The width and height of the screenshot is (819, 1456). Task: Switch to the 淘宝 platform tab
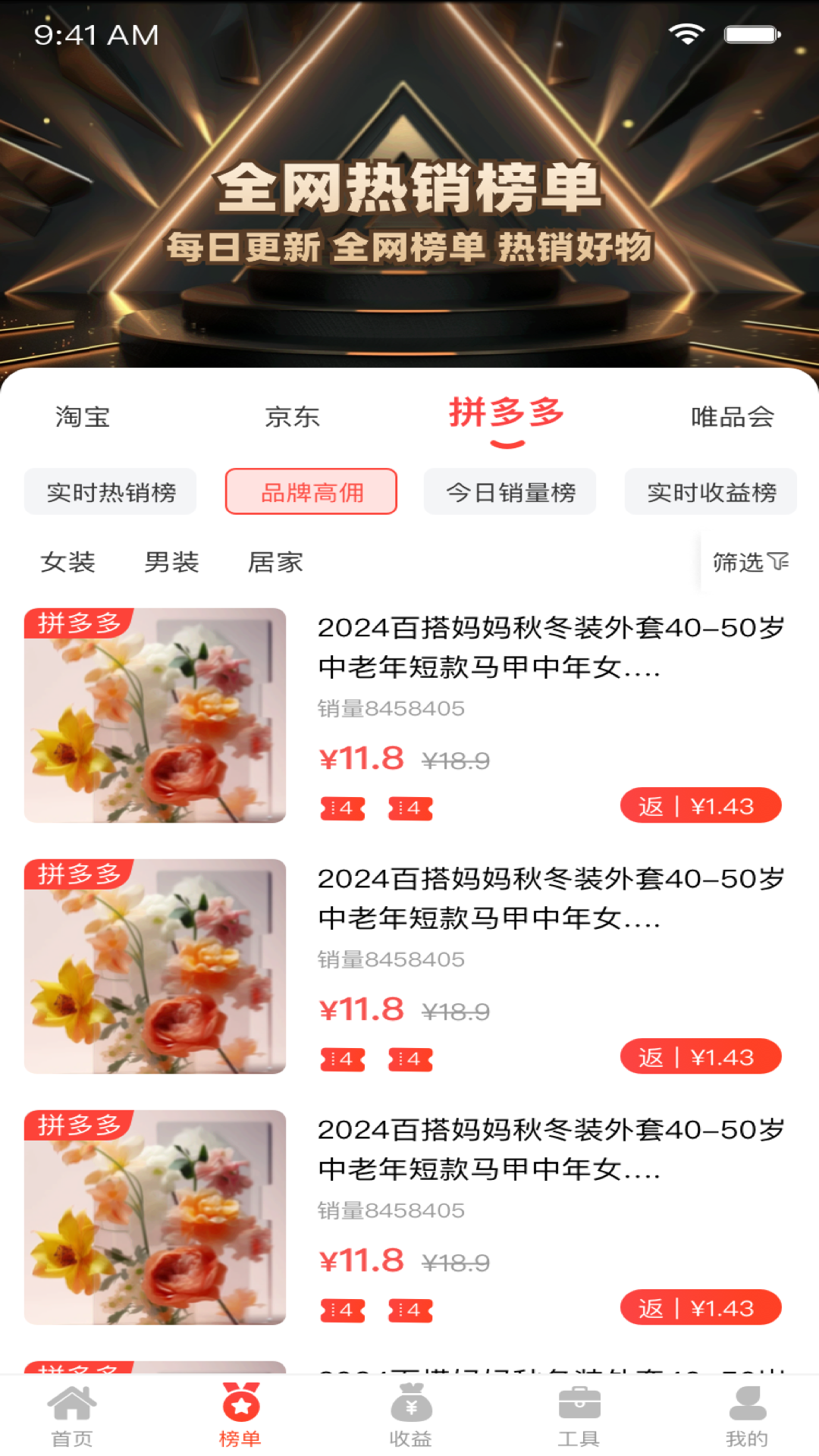(x=81, y=416)
